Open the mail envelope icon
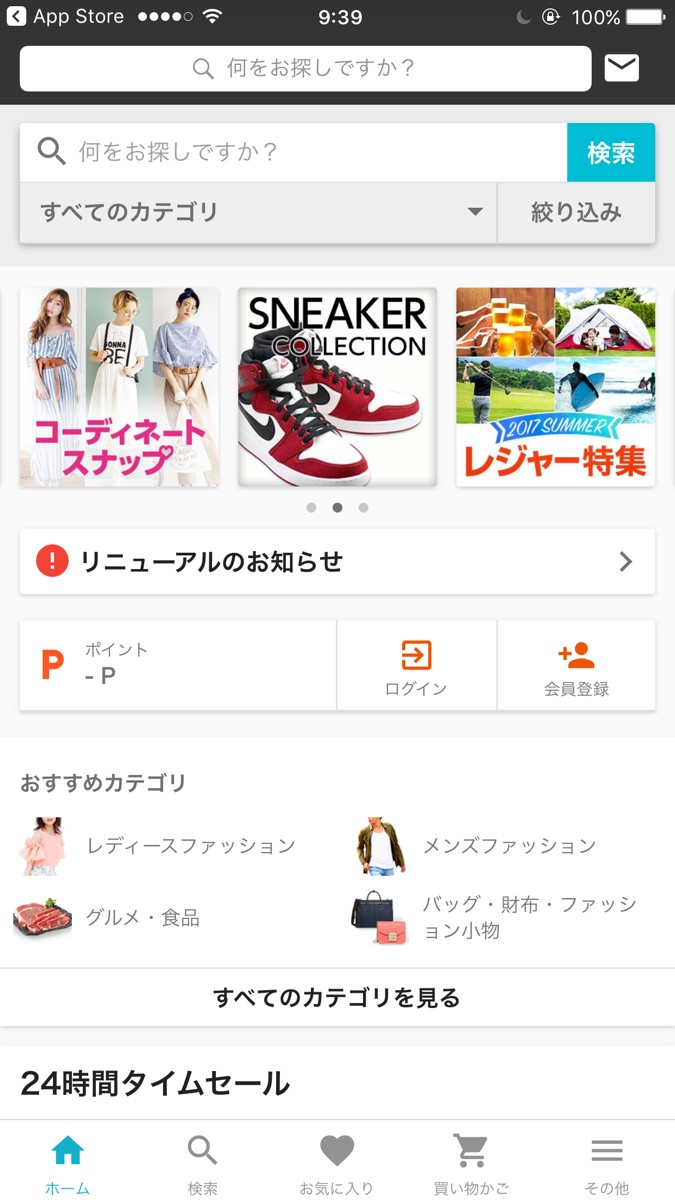The width and height of the screenshot is (675, 1200). 622,68
